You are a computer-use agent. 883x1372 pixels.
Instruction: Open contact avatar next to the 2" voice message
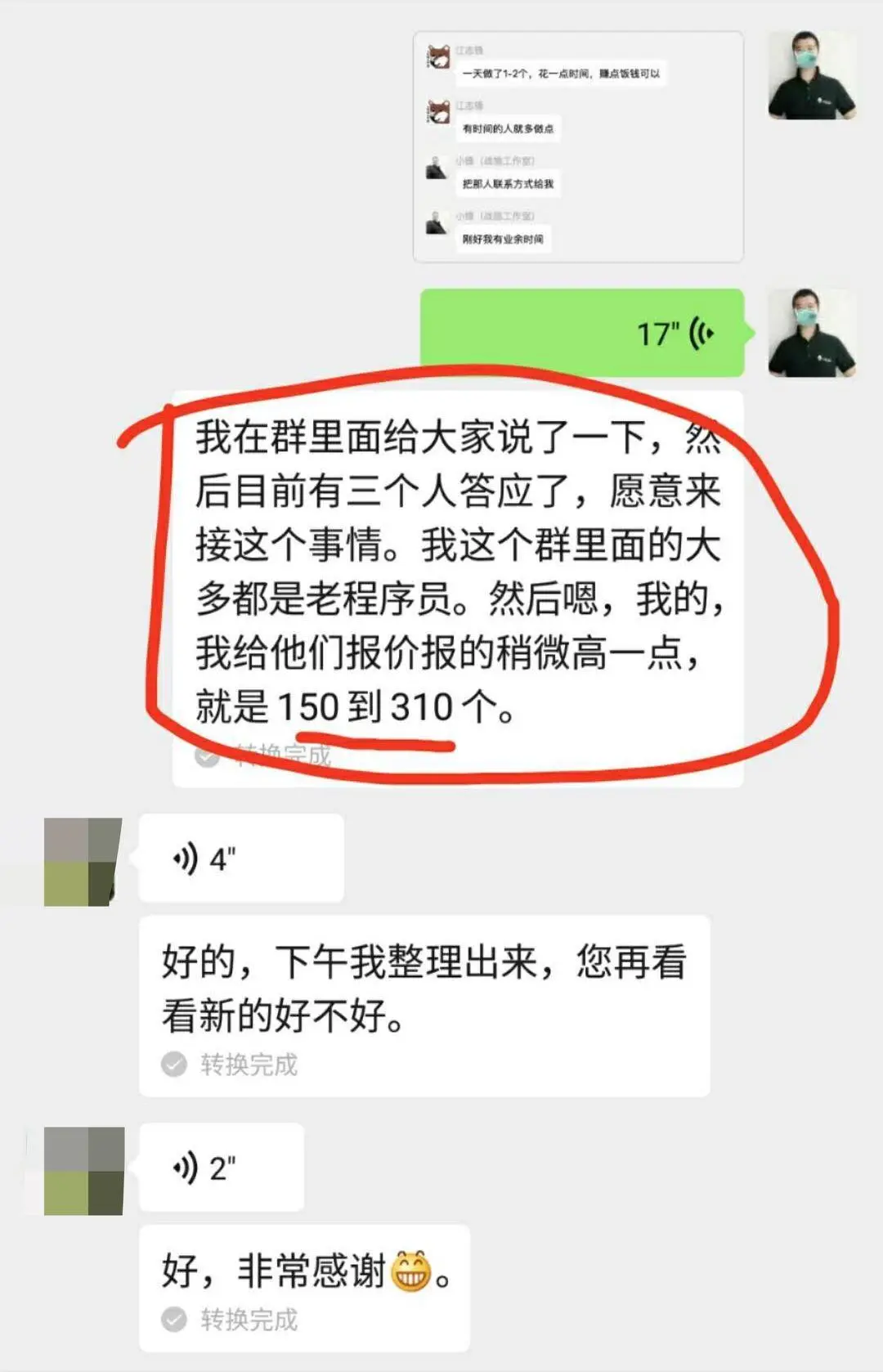pos(83,1171)
